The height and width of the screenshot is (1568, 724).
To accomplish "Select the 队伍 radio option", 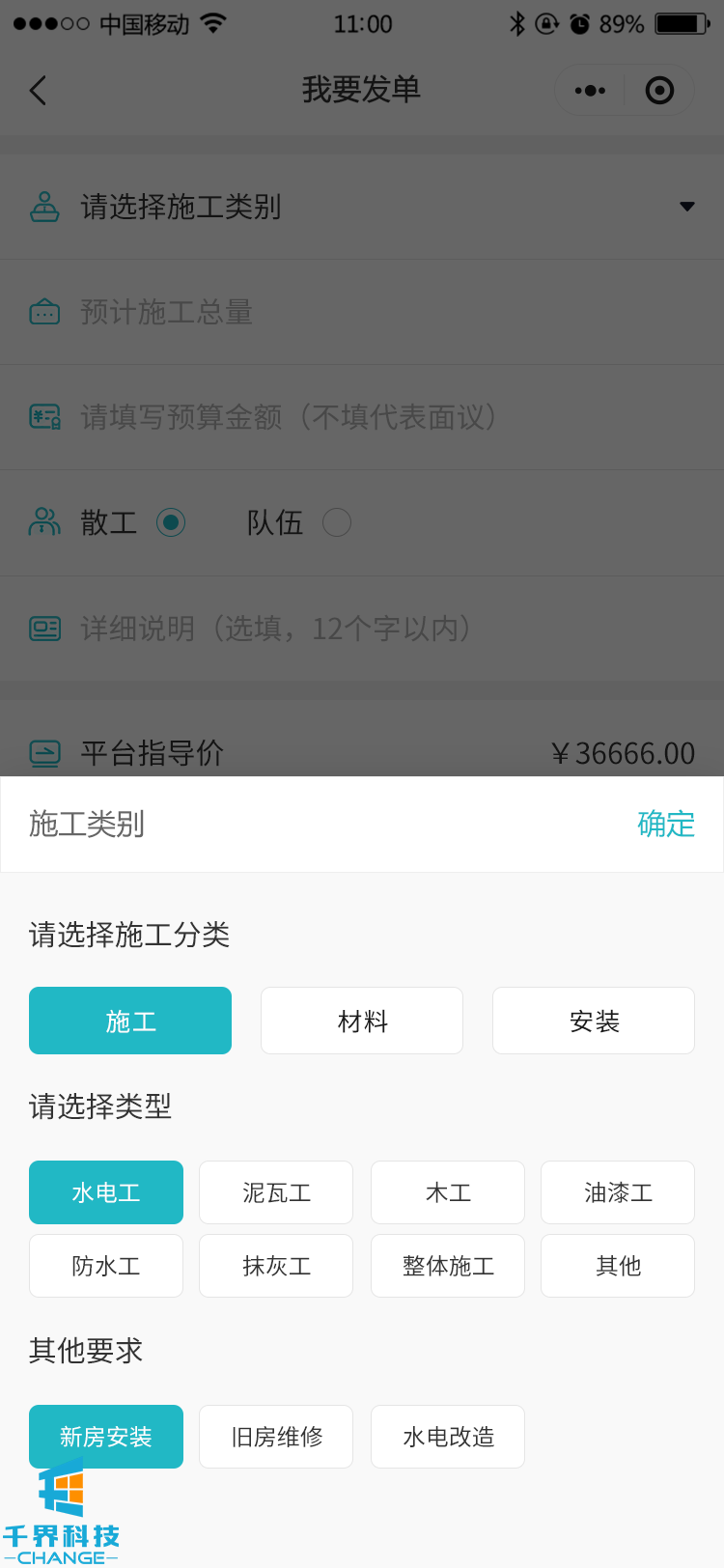I will (x=336, y=522).
